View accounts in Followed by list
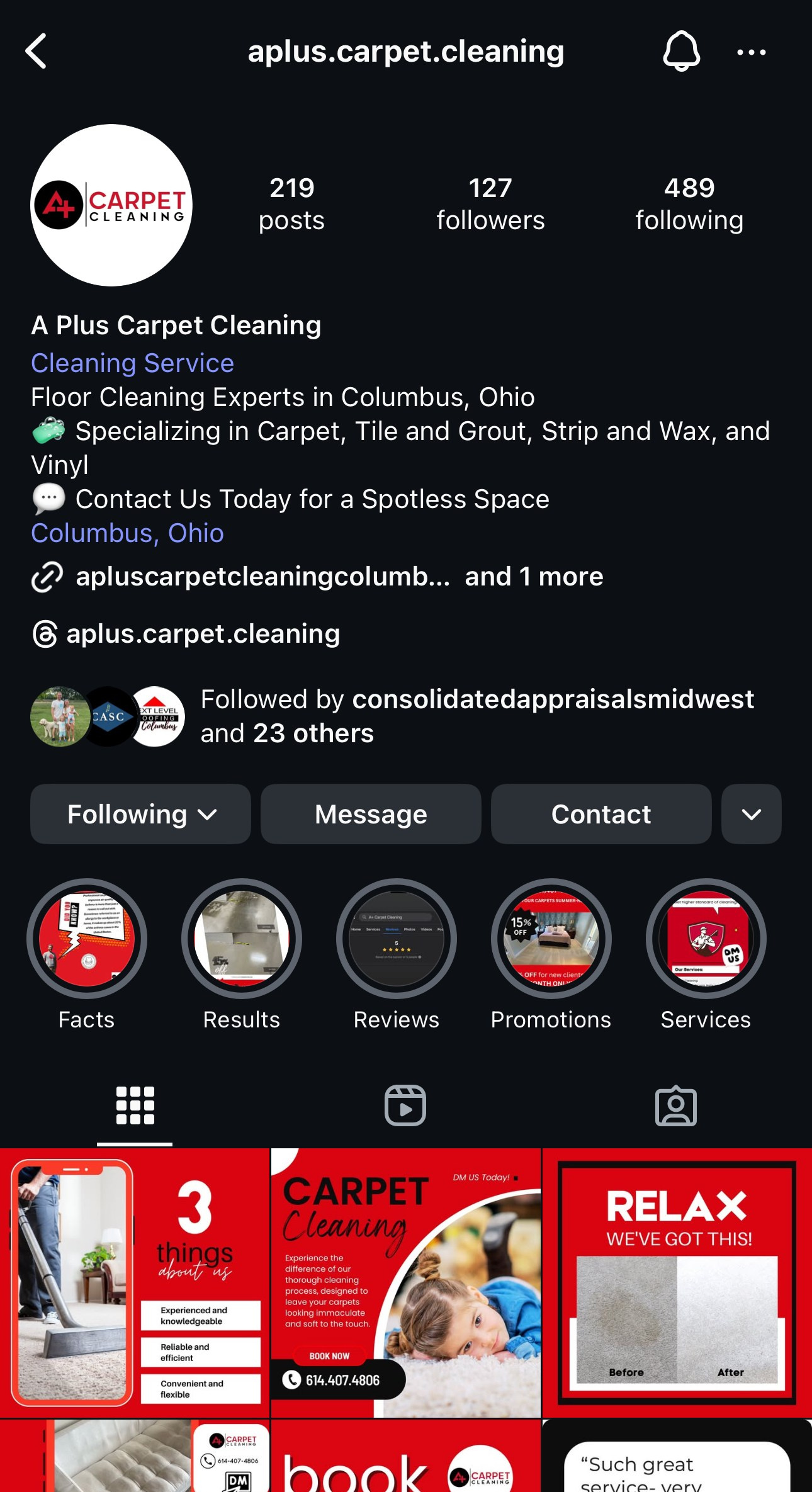The height and width of the screenshot is (1492, 812). tap(476, 716)
